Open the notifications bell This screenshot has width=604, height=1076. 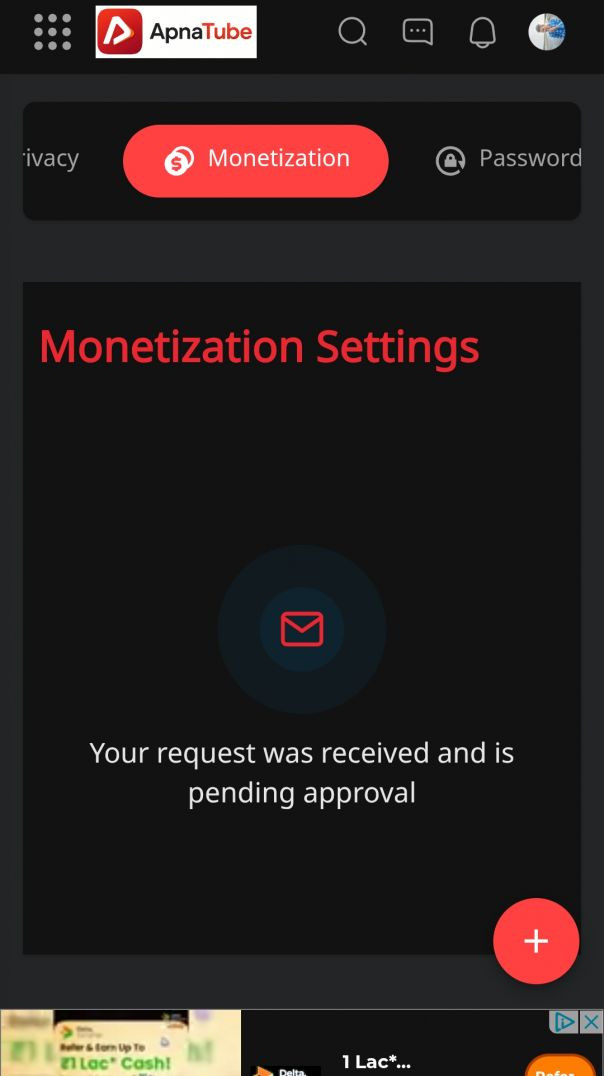coord(482,32)
